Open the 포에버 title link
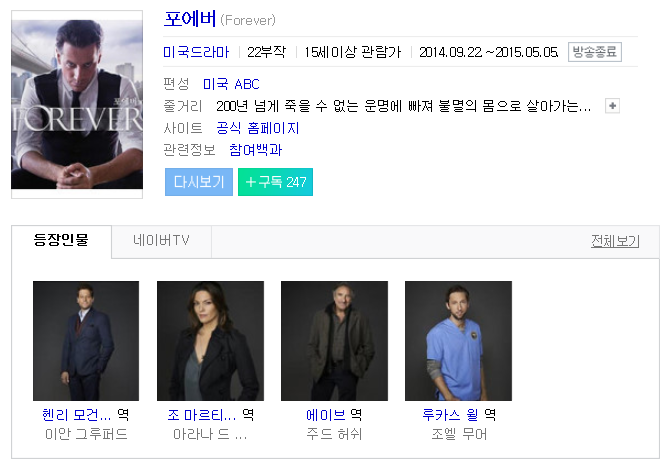667x465 pixels. click(x=190, y=19)
